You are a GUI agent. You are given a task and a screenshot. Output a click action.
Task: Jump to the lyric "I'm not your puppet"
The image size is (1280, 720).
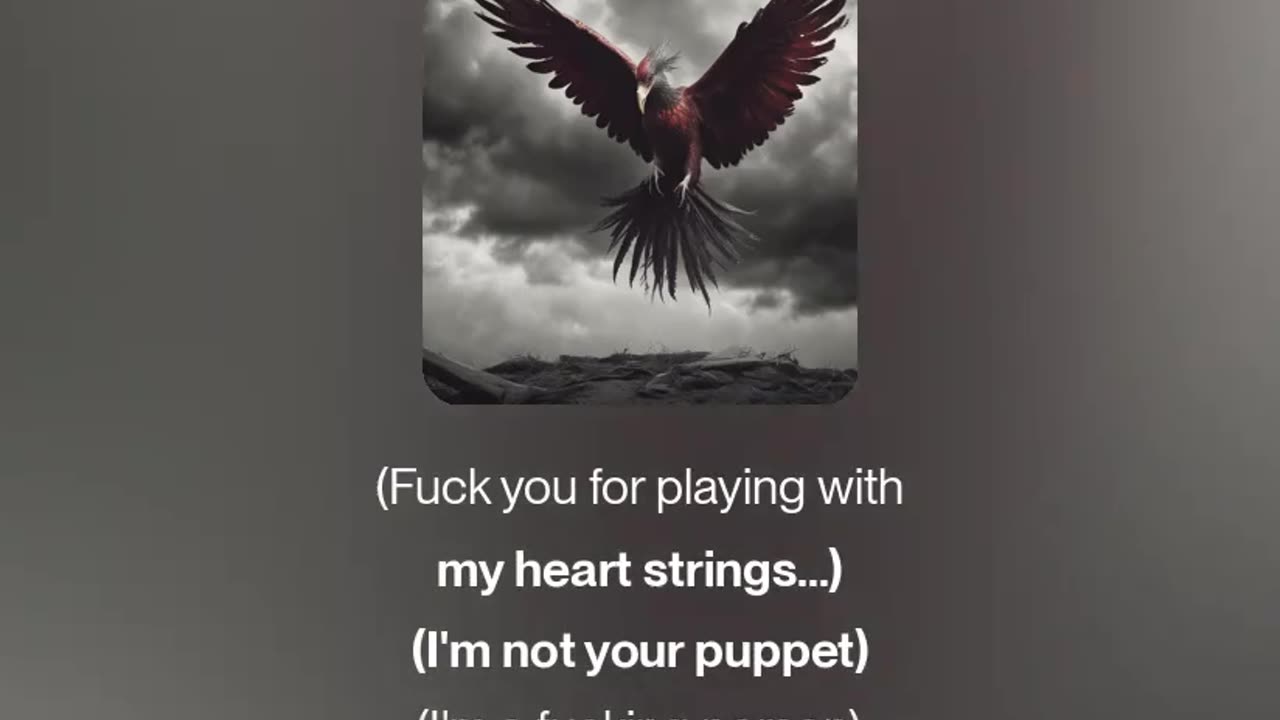pyautogui.click(x=640, y=651)
